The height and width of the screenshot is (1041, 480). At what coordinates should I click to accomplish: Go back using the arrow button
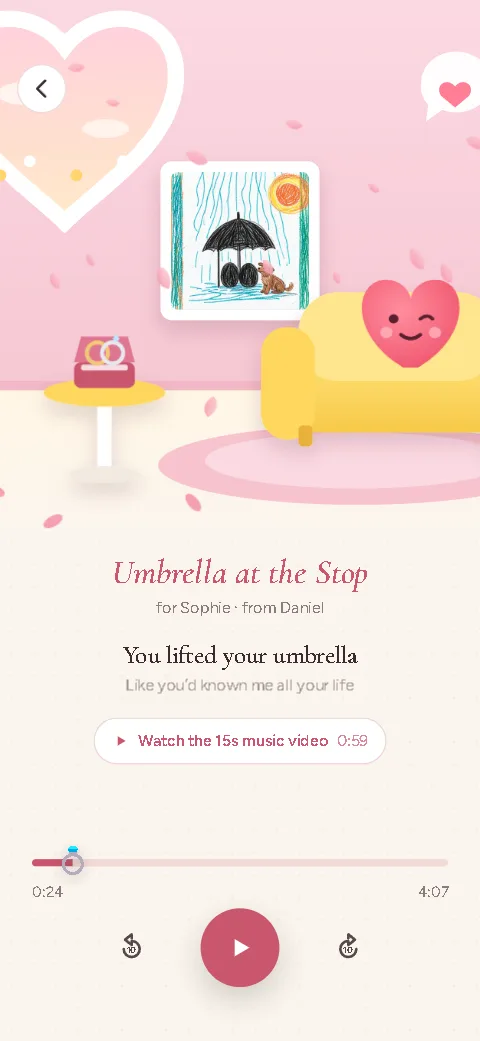tap(41, 88)
